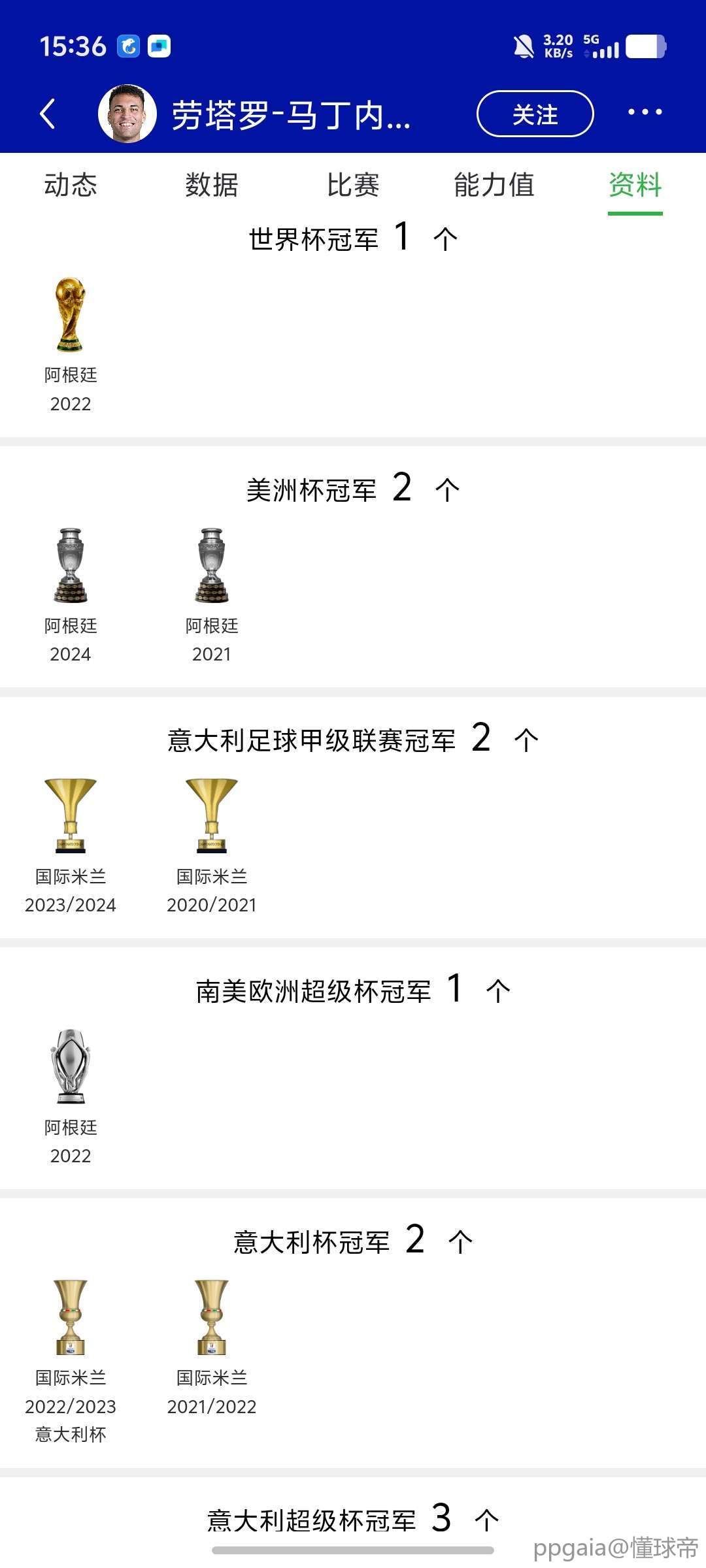Switch to the 数据 tab
Screen dimensions: 706x1568
coord(212,185)
